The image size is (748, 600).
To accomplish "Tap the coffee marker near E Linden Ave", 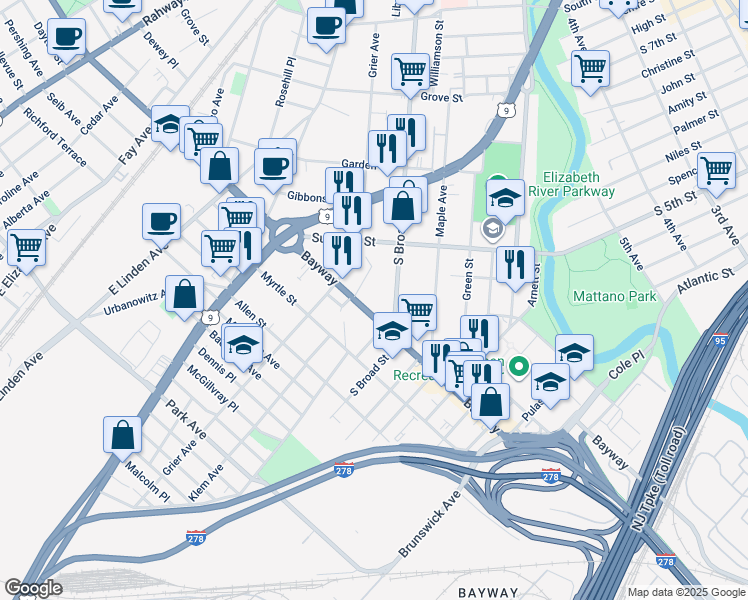I will coord(161,222).
